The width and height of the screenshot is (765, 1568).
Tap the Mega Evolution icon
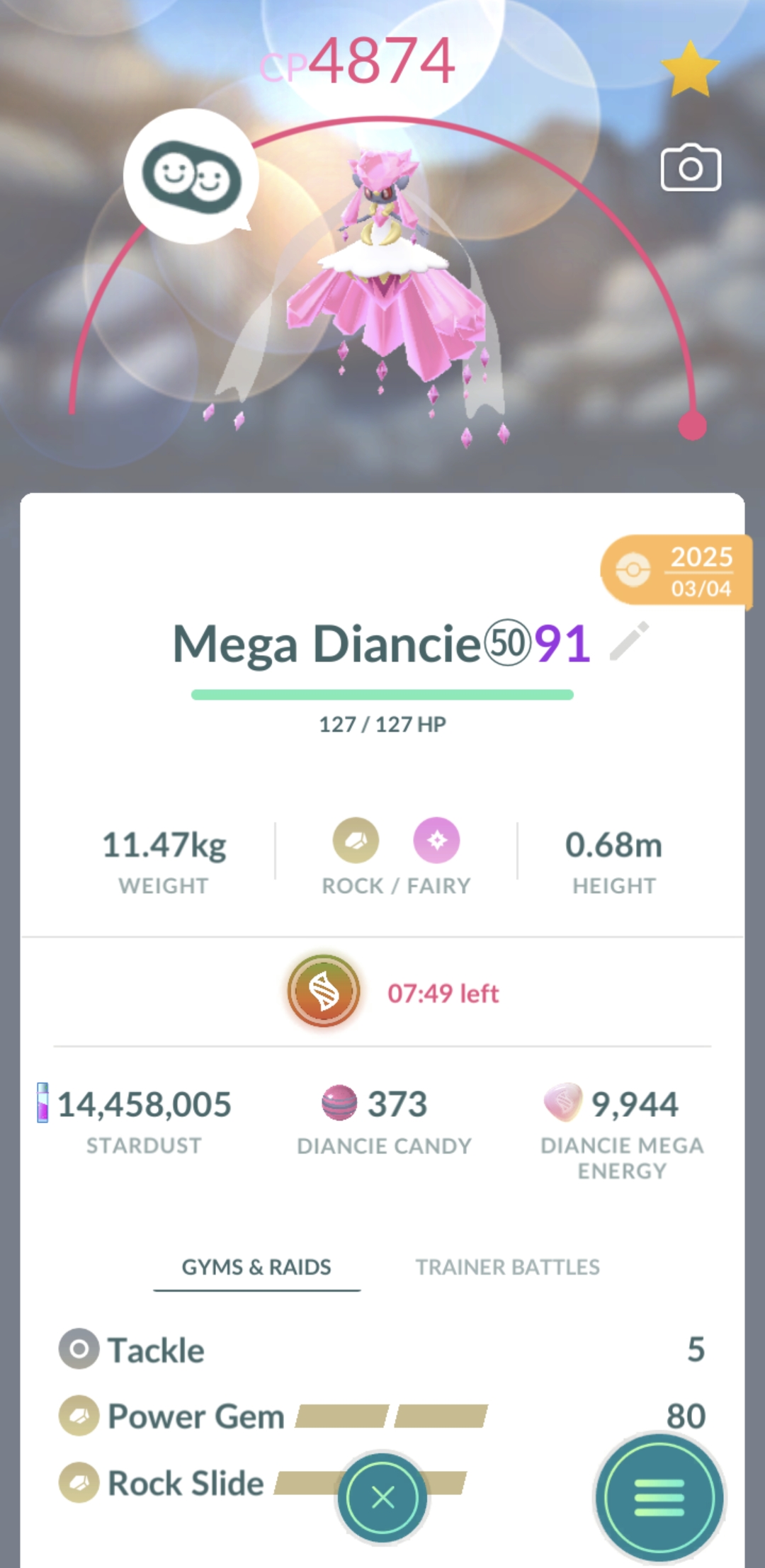324,992
